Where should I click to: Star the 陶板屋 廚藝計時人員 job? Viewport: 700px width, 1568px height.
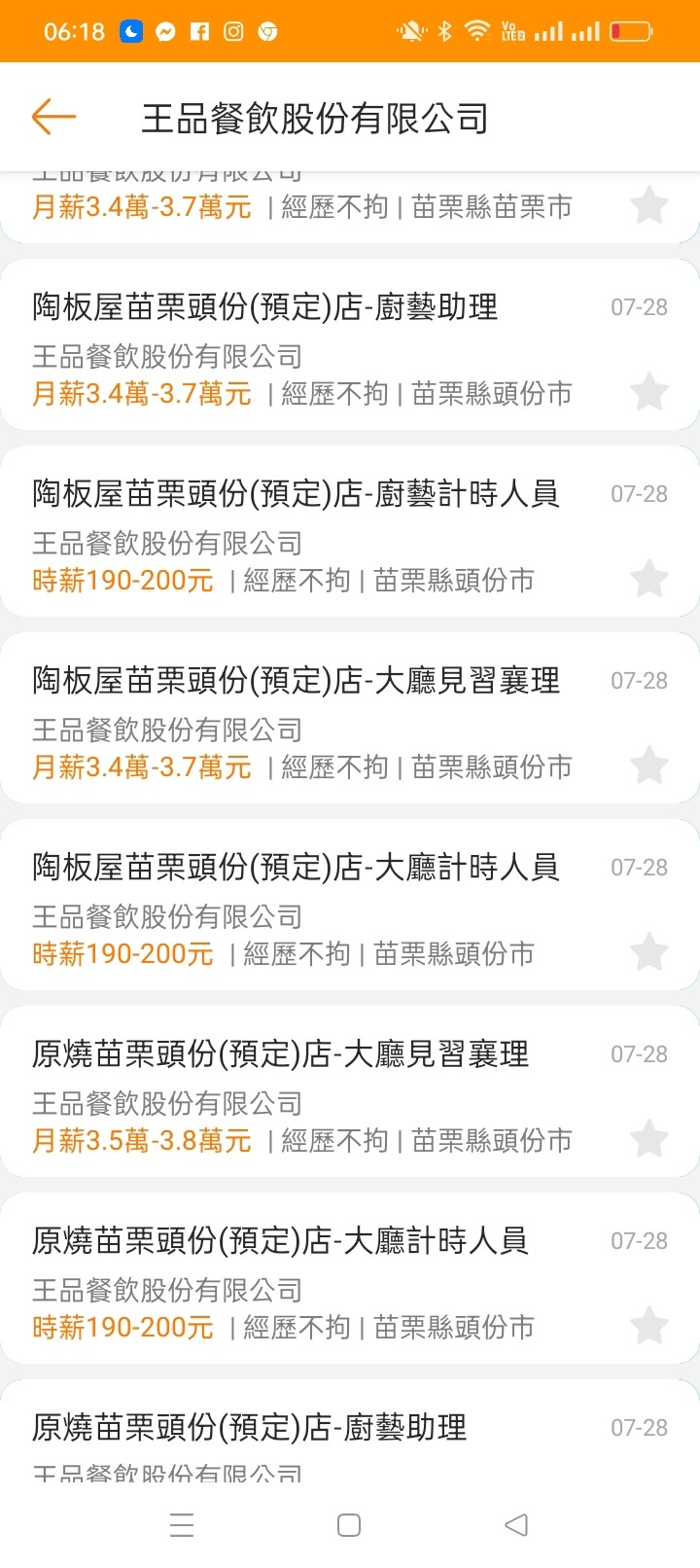(648, 579)
